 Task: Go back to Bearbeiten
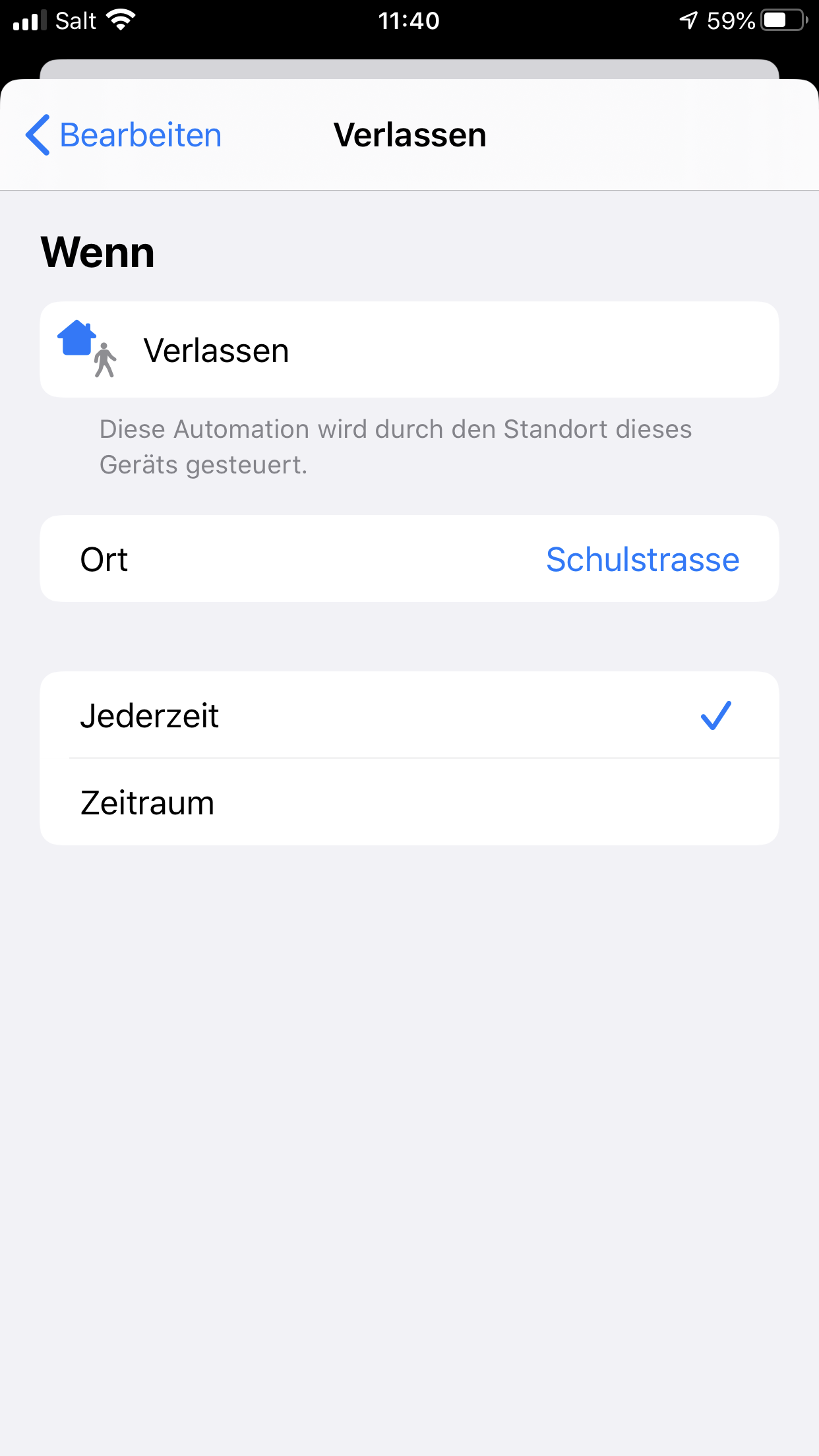click(x=124, y=135)
